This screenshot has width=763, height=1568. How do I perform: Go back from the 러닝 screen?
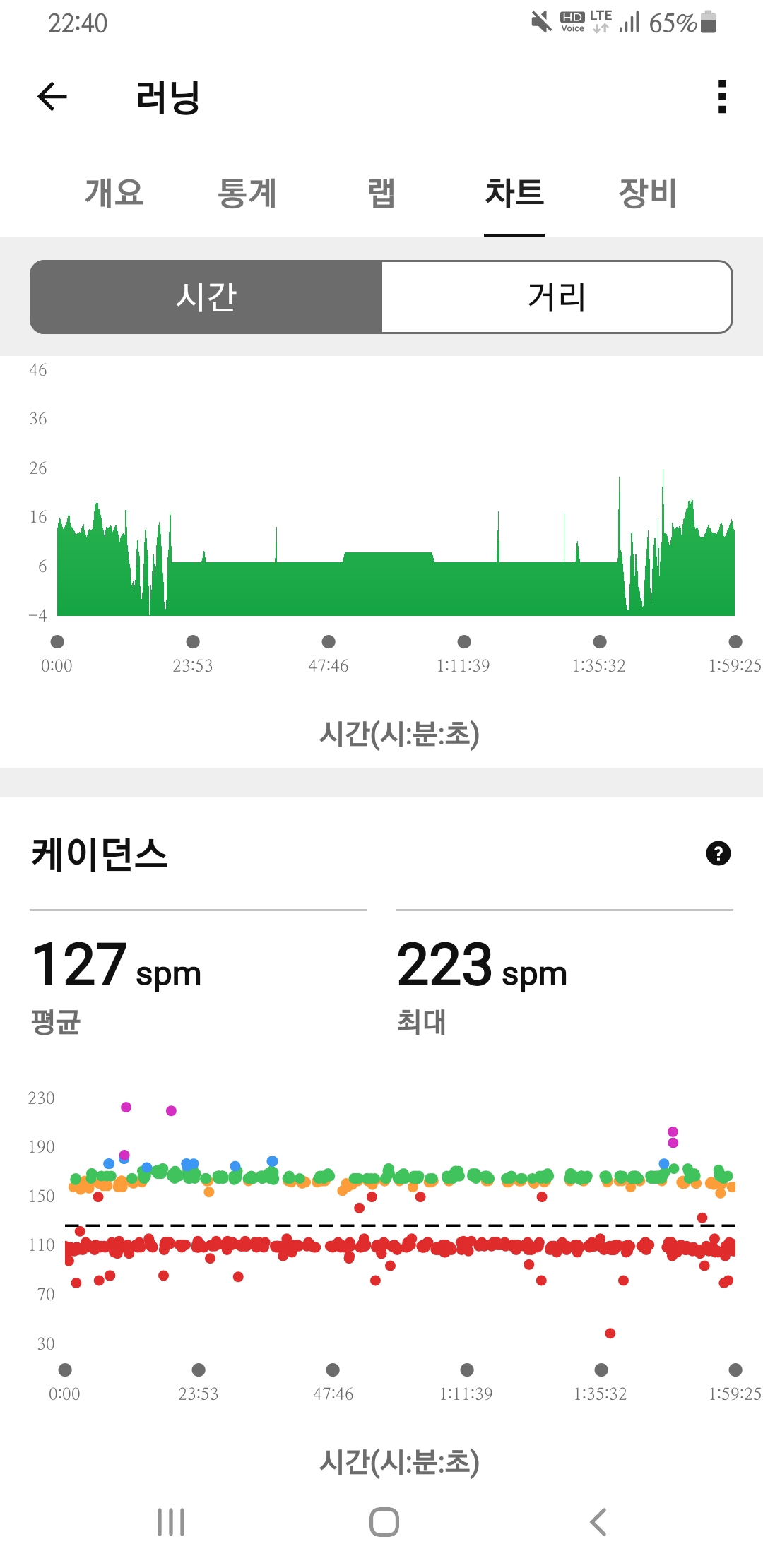52,97
